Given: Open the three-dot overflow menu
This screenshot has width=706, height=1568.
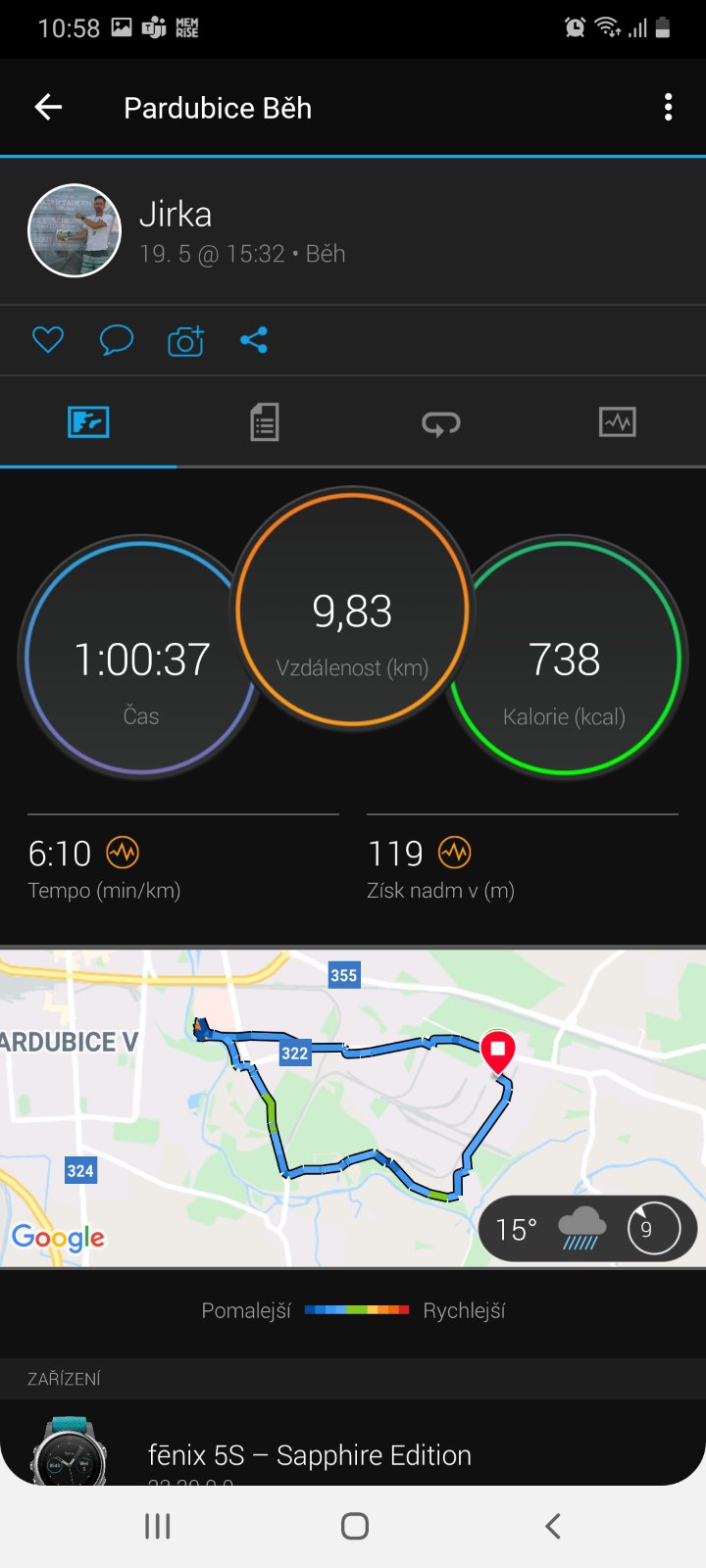Looking at the screenshot, I should click(669, 108).
